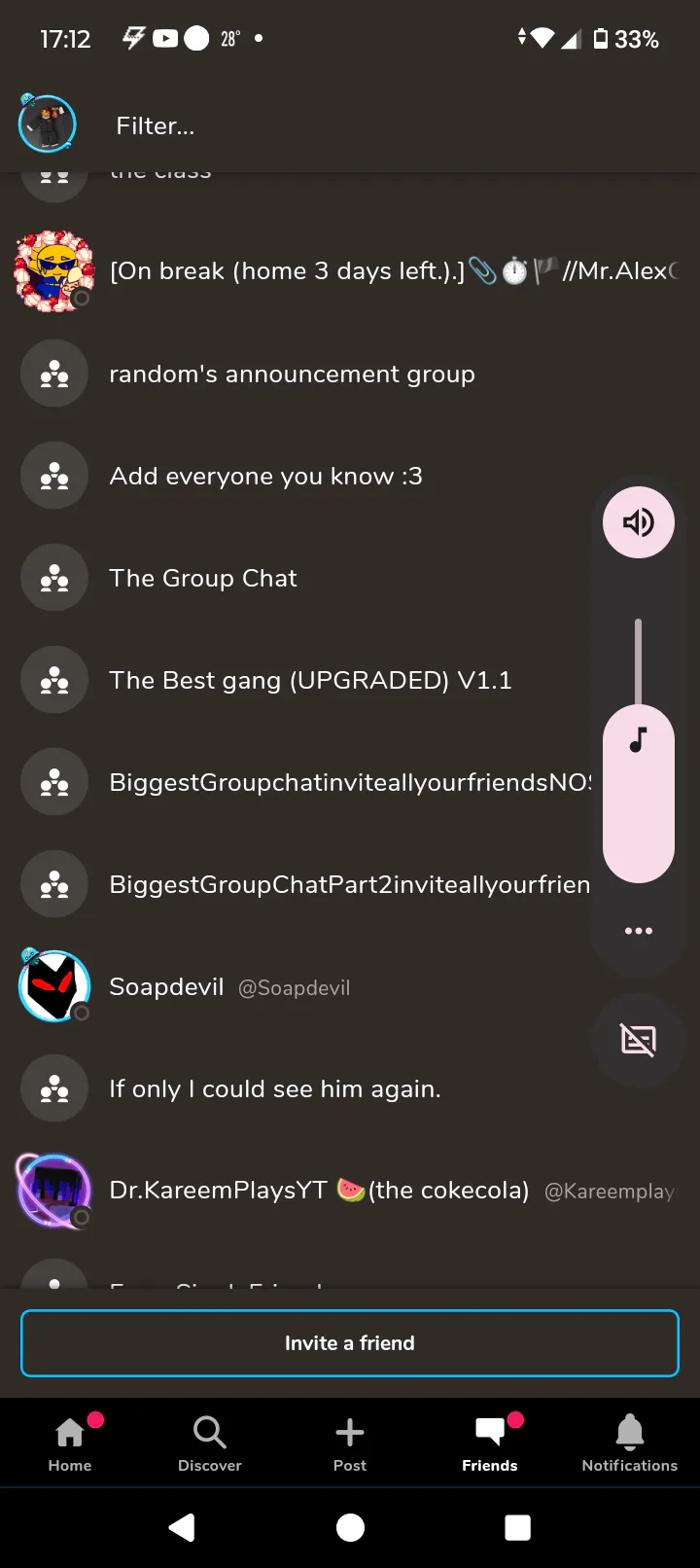700x1568 pixels.
Task: Tap Invite a friend button
Action: (x=350, y=1343)
